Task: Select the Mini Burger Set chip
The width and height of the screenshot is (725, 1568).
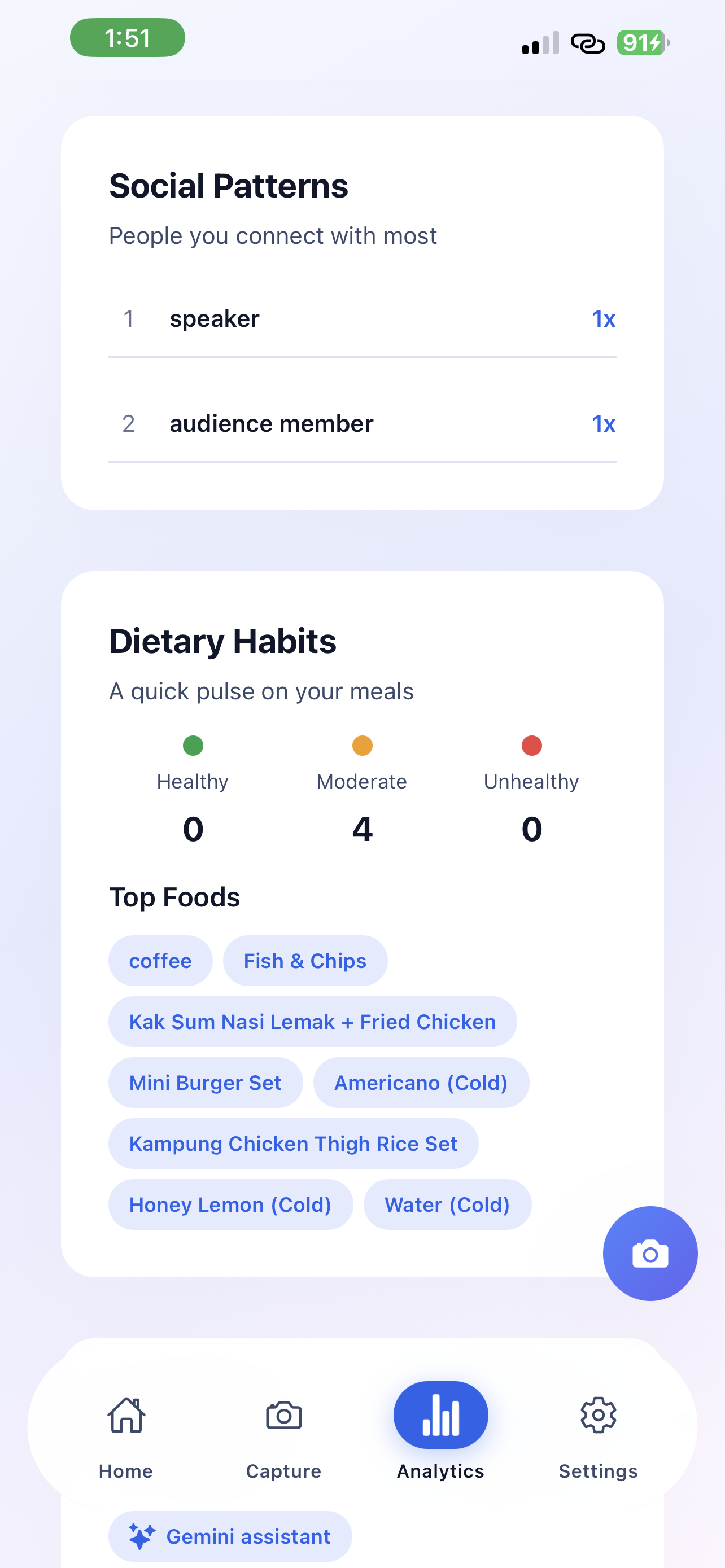Action: coord(205,1083)
